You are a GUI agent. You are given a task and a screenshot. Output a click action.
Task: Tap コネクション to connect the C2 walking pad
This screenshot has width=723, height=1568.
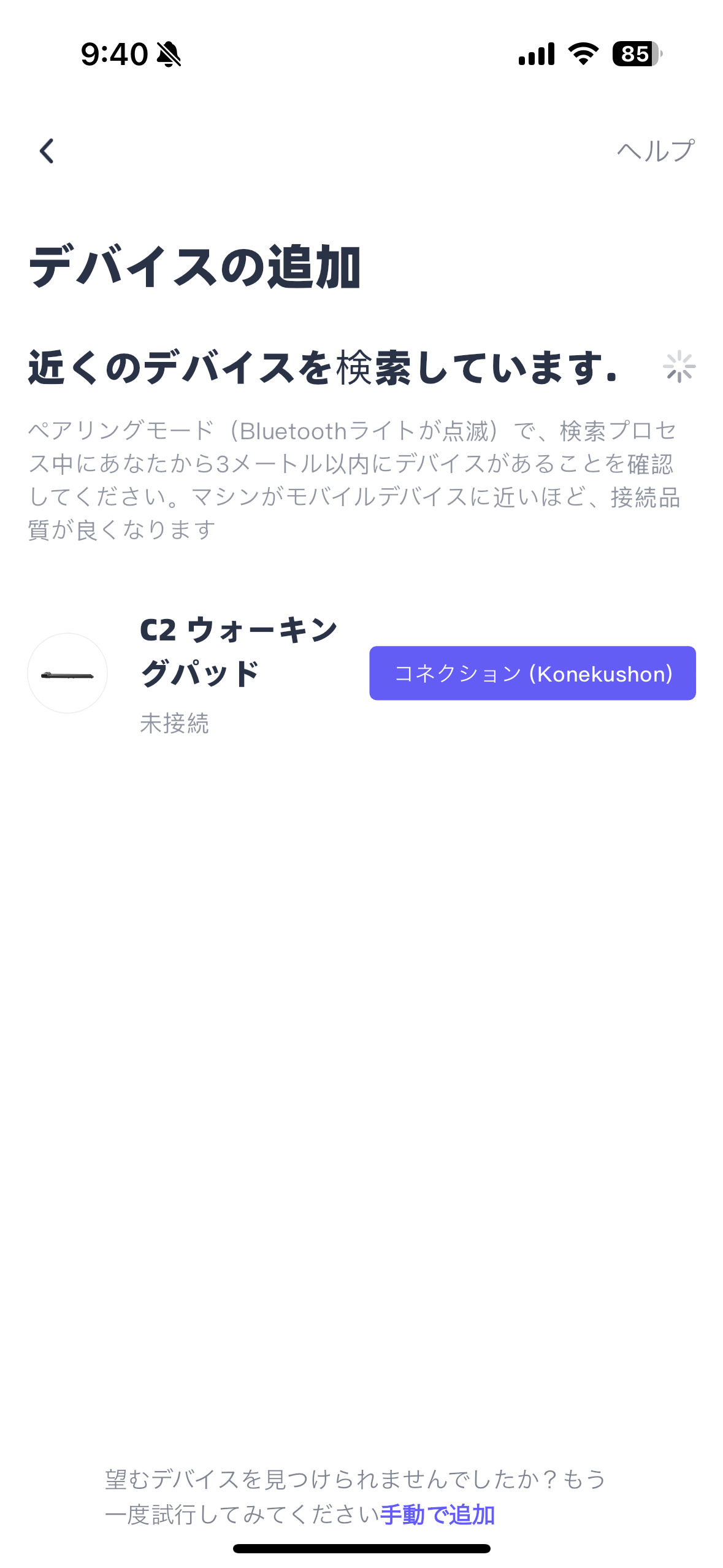point(532,673)
